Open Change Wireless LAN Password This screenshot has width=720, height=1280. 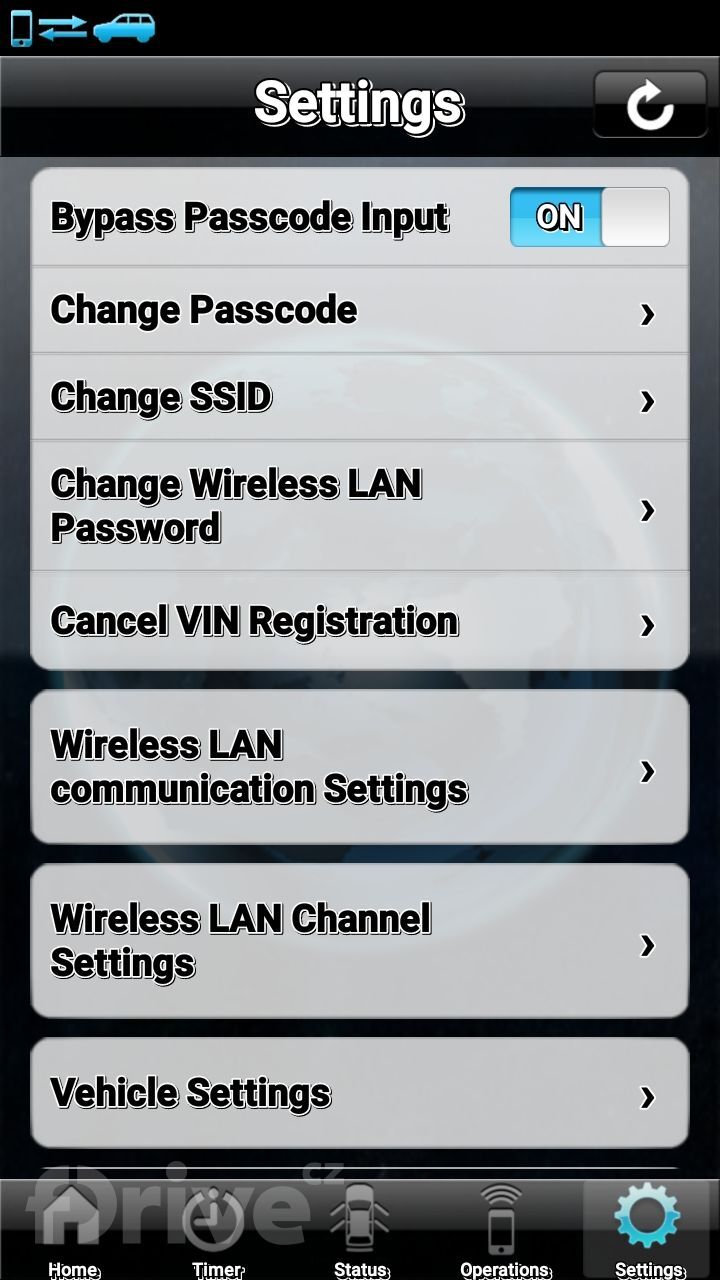point(360,506)
